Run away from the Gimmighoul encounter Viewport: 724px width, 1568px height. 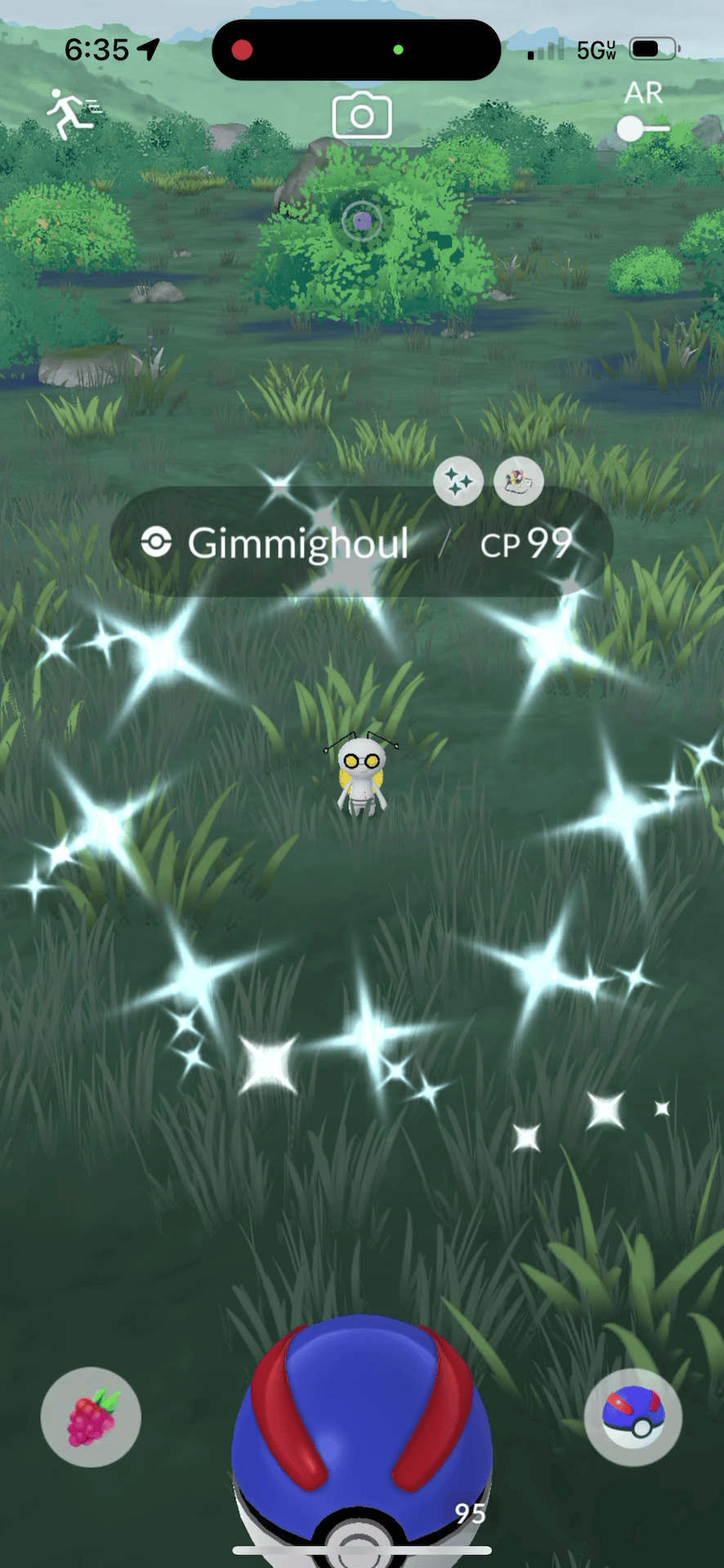tap(72, 114)
